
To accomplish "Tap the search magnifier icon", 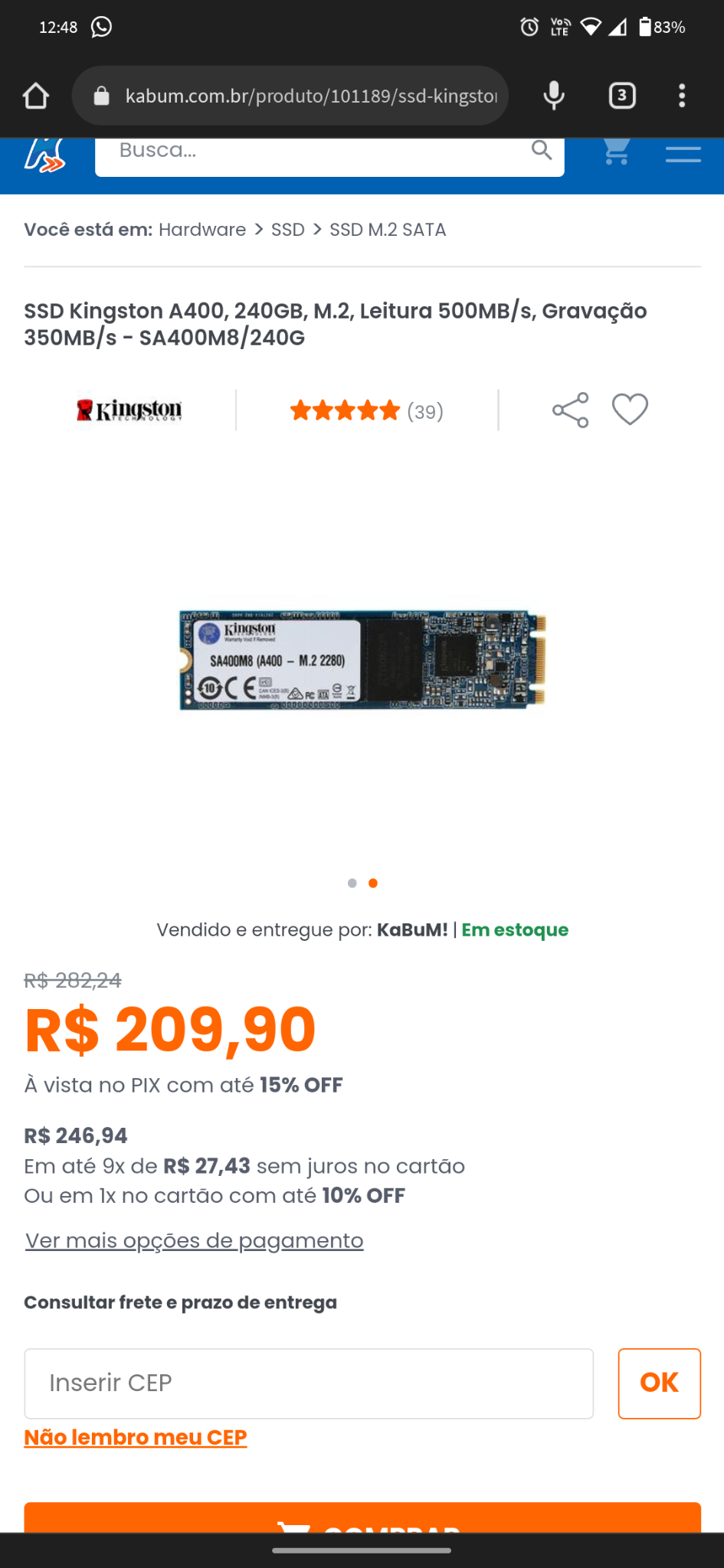I will pyautogui.click(x=542, y=150).
